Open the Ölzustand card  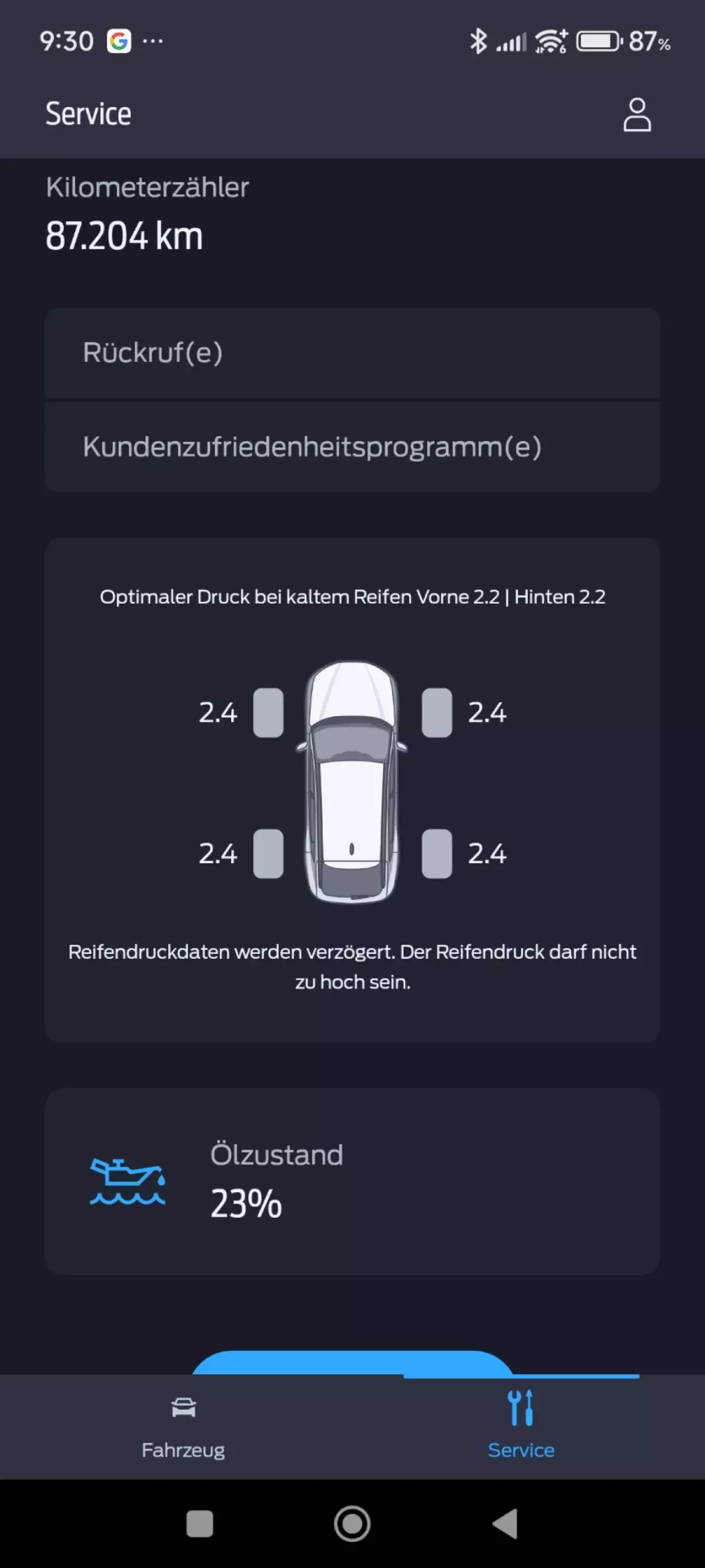click(x=352, y=1181)
